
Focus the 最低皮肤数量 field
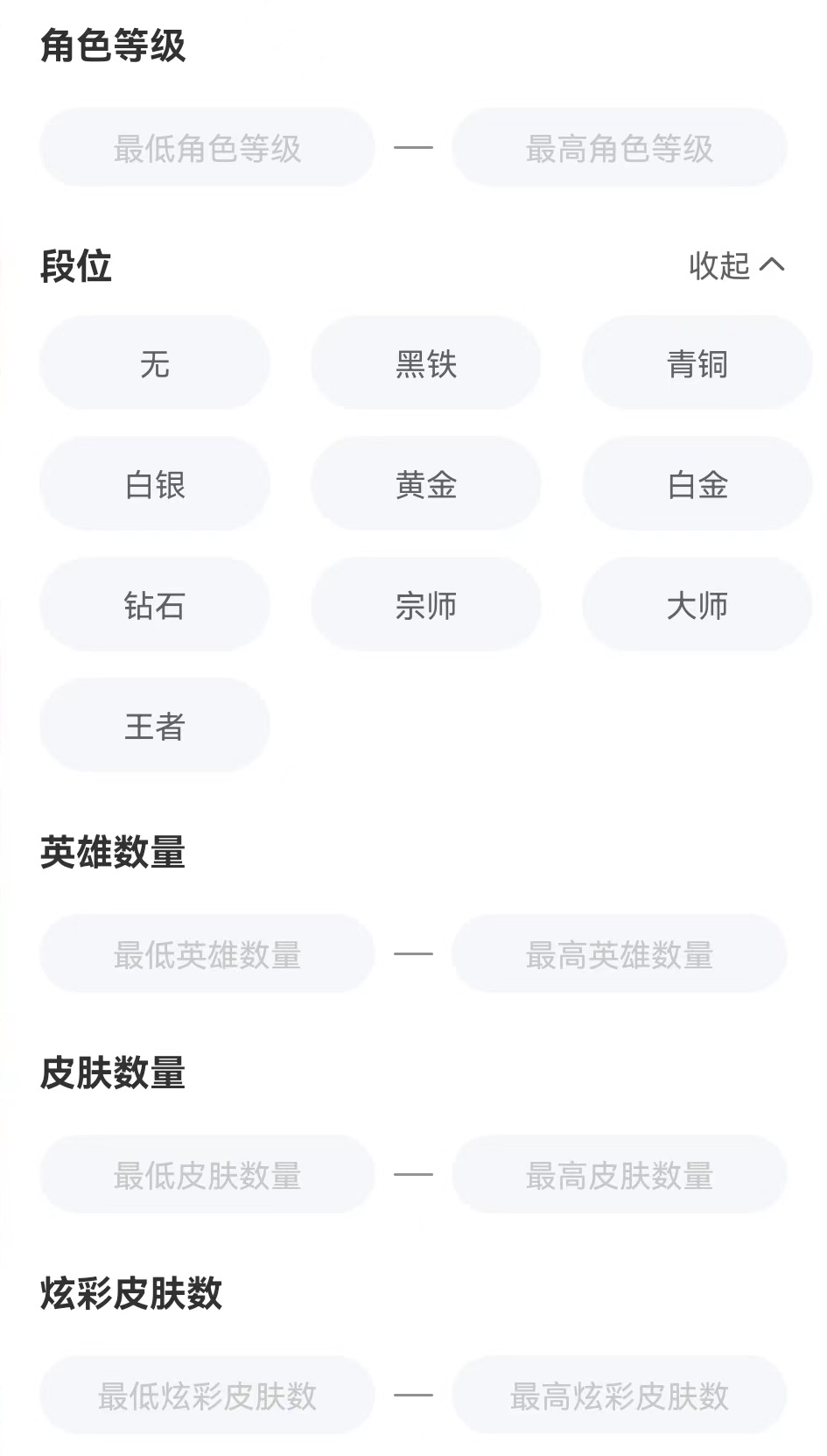[207, 1175]
